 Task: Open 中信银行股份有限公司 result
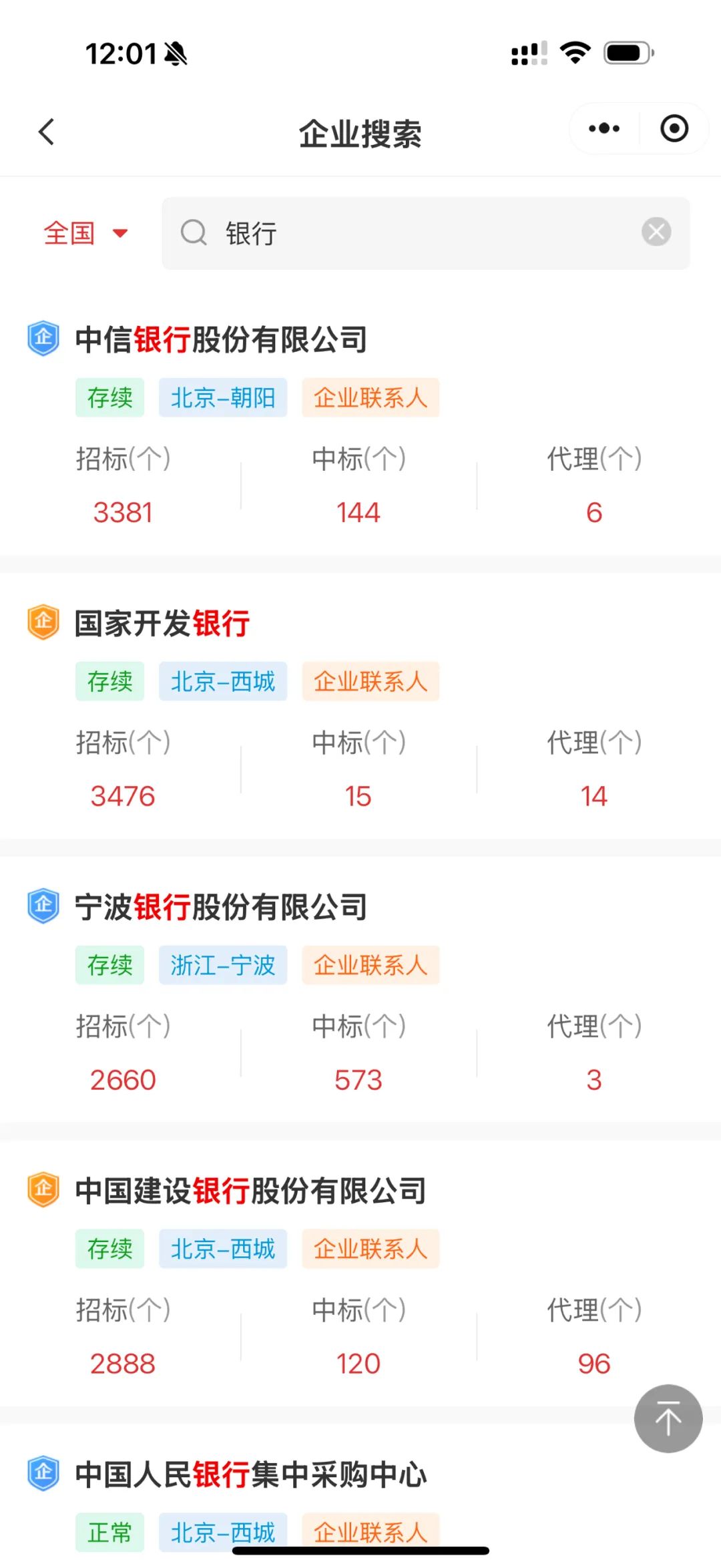221,339
